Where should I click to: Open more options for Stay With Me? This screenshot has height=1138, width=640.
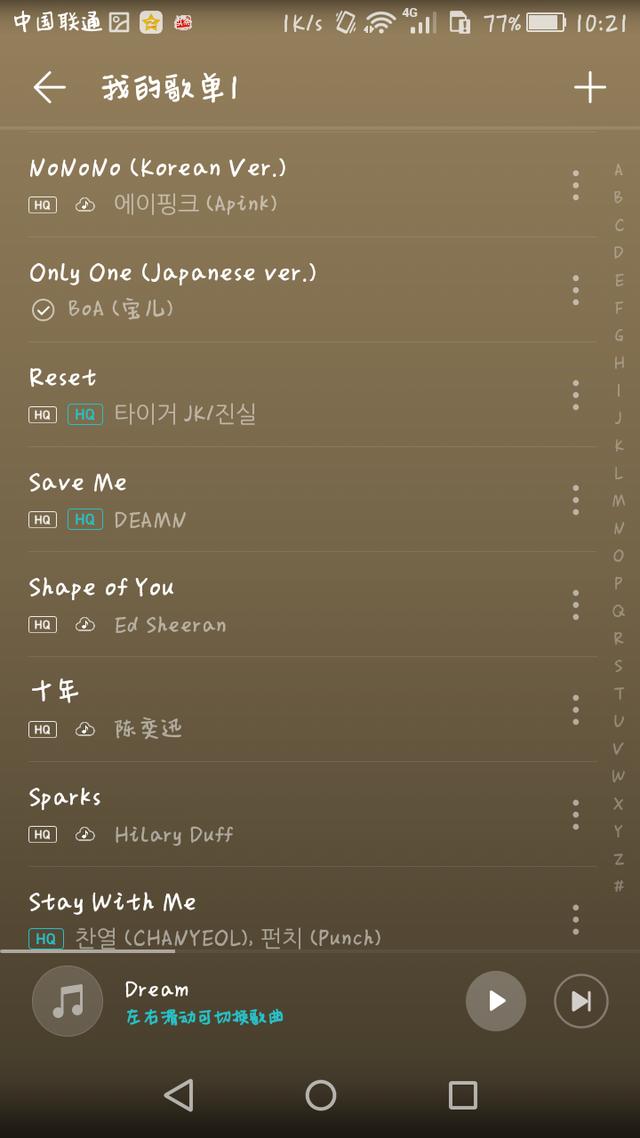(x=575, y=919)
